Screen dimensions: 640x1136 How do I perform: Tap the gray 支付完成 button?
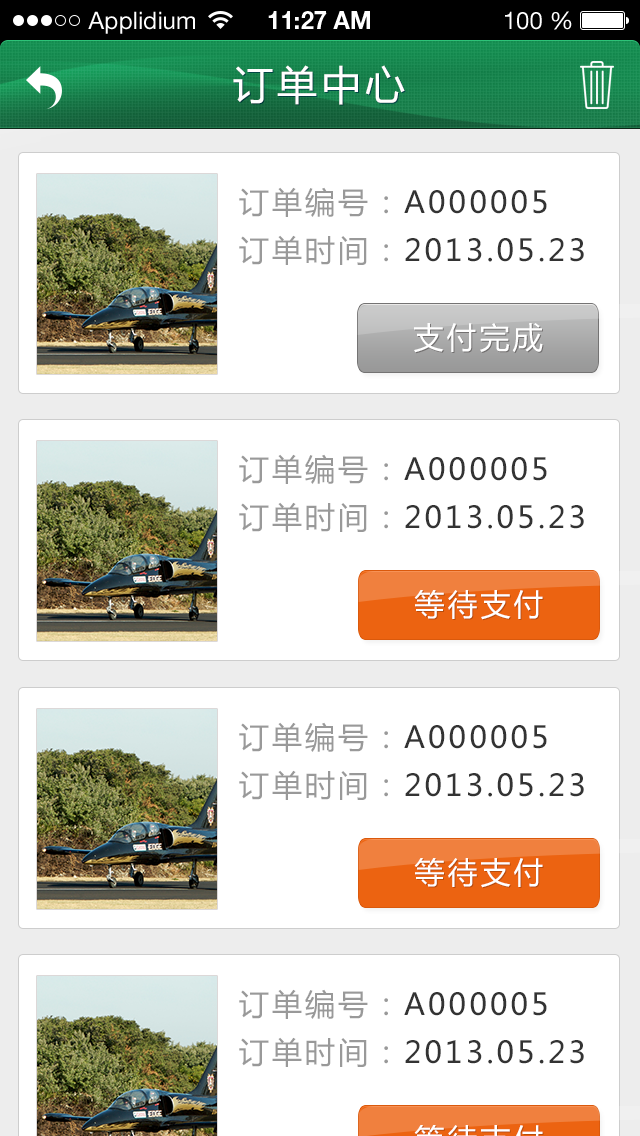coord(478,338)
